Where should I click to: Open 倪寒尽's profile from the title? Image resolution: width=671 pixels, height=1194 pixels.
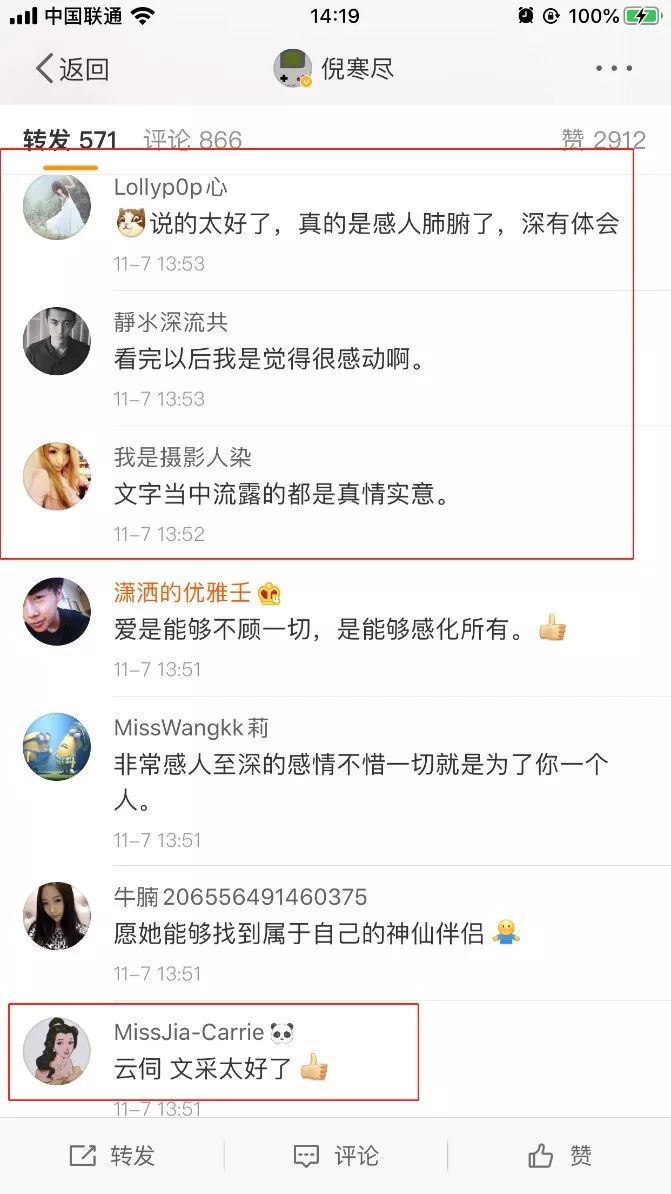tap(335, 69)
